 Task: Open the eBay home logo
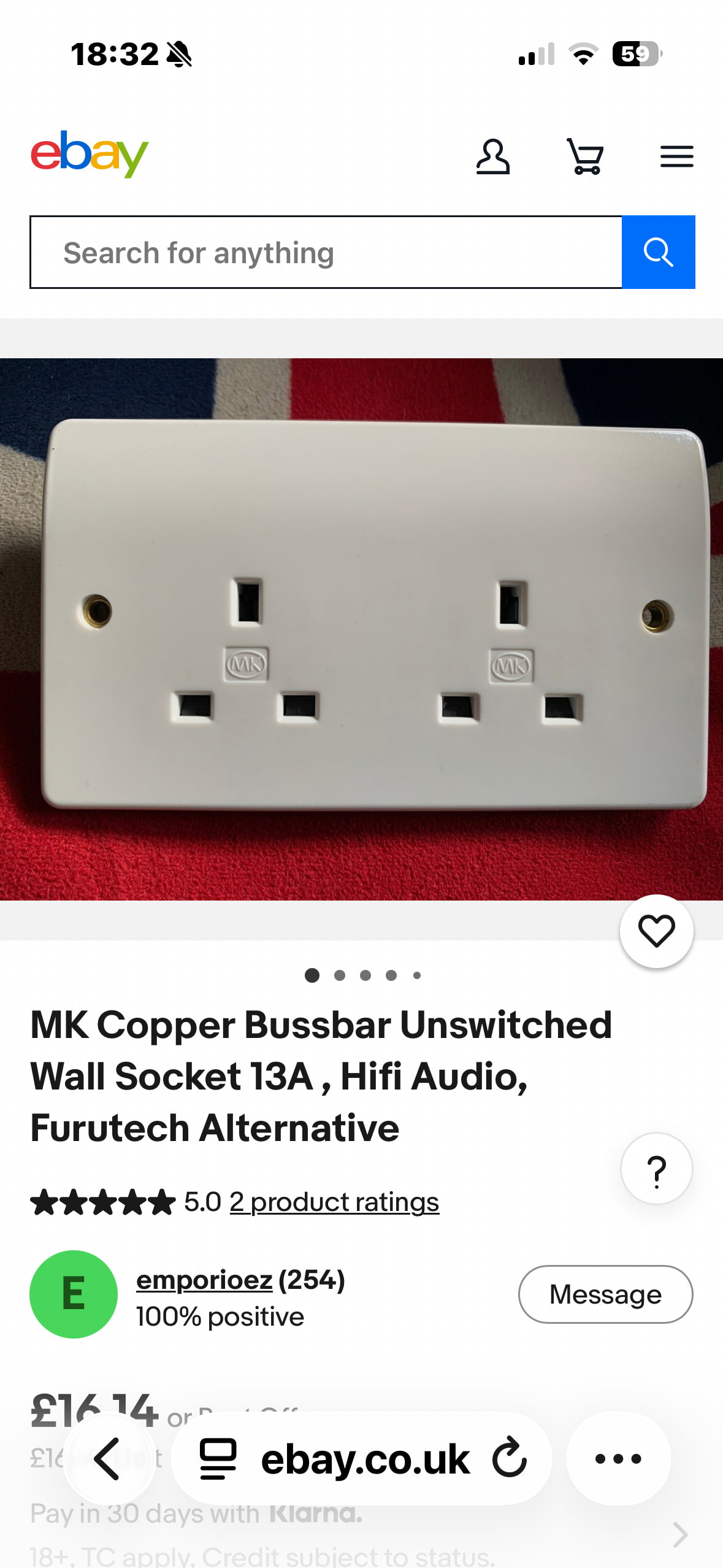[90, 153]
